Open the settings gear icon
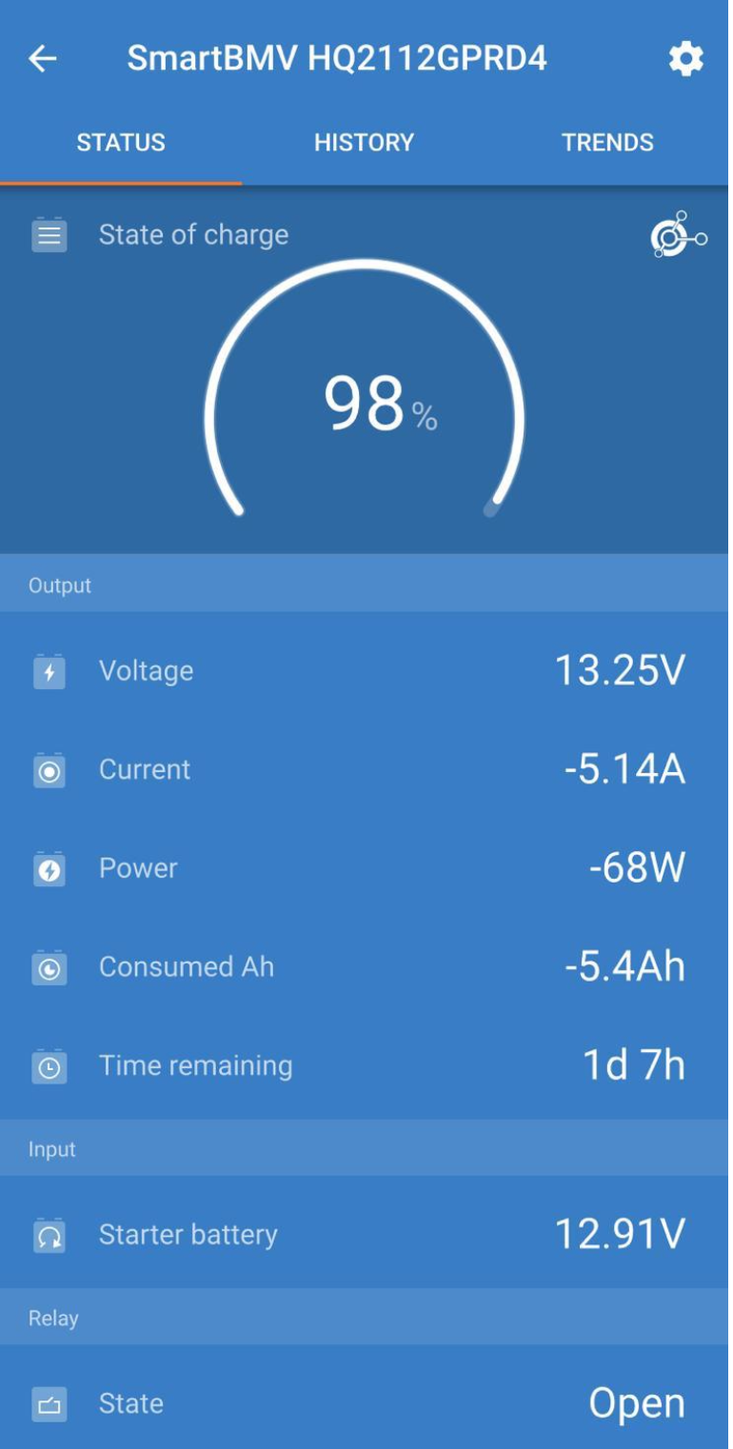The height and width of the screenshot is (1449, 733). click(x=686, y=59)
